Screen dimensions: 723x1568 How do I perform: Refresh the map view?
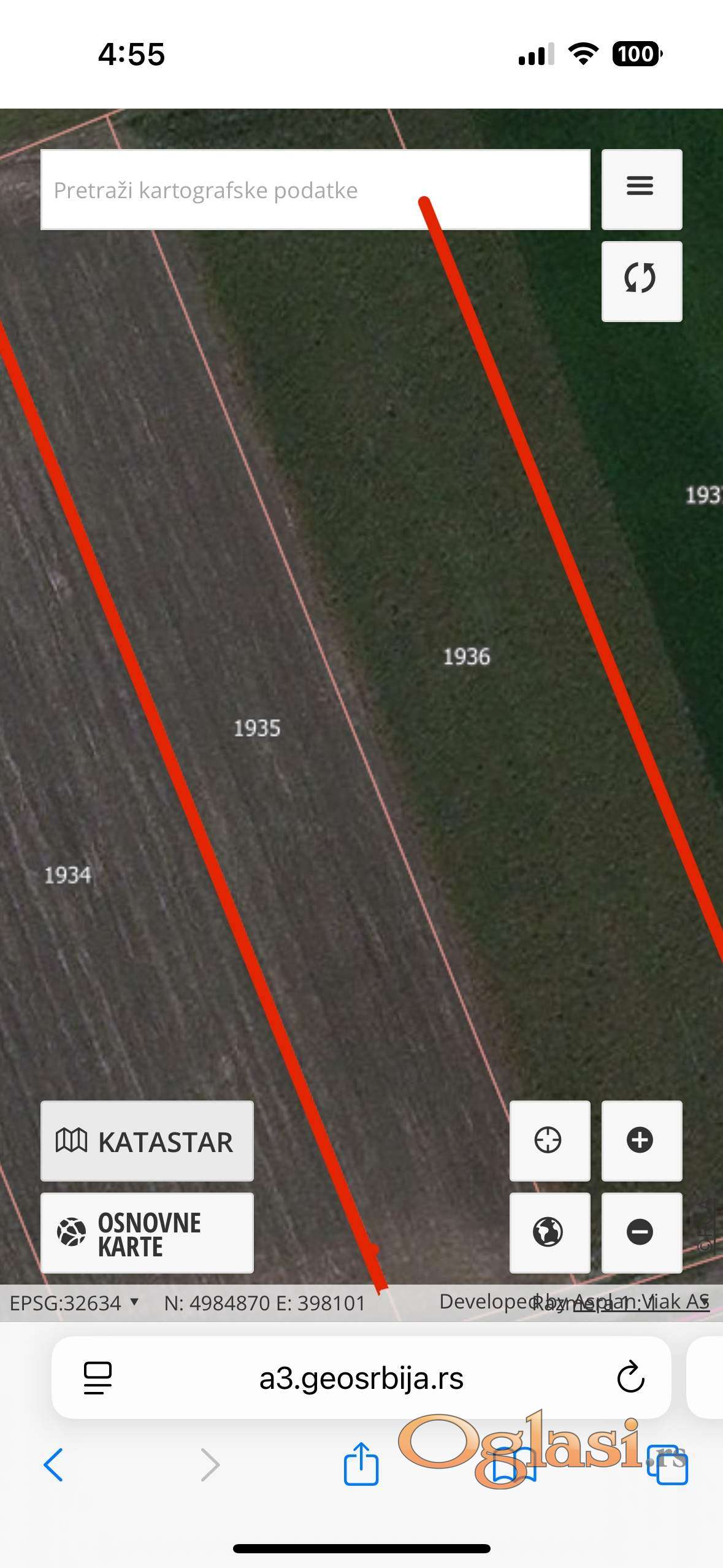point(641,280)
